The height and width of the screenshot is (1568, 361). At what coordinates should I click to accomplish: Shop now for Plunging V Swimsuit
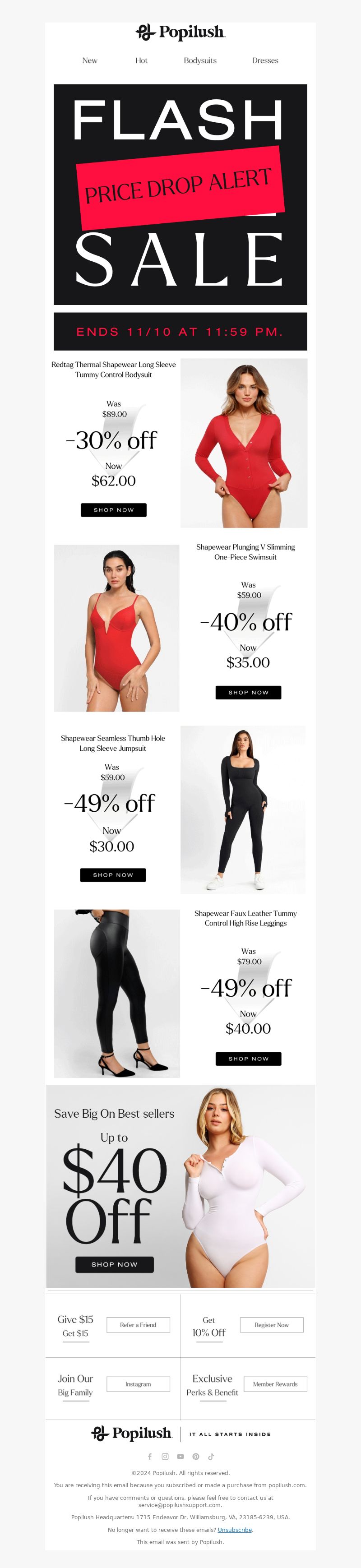pyautogui.click(x=248, y=692)
